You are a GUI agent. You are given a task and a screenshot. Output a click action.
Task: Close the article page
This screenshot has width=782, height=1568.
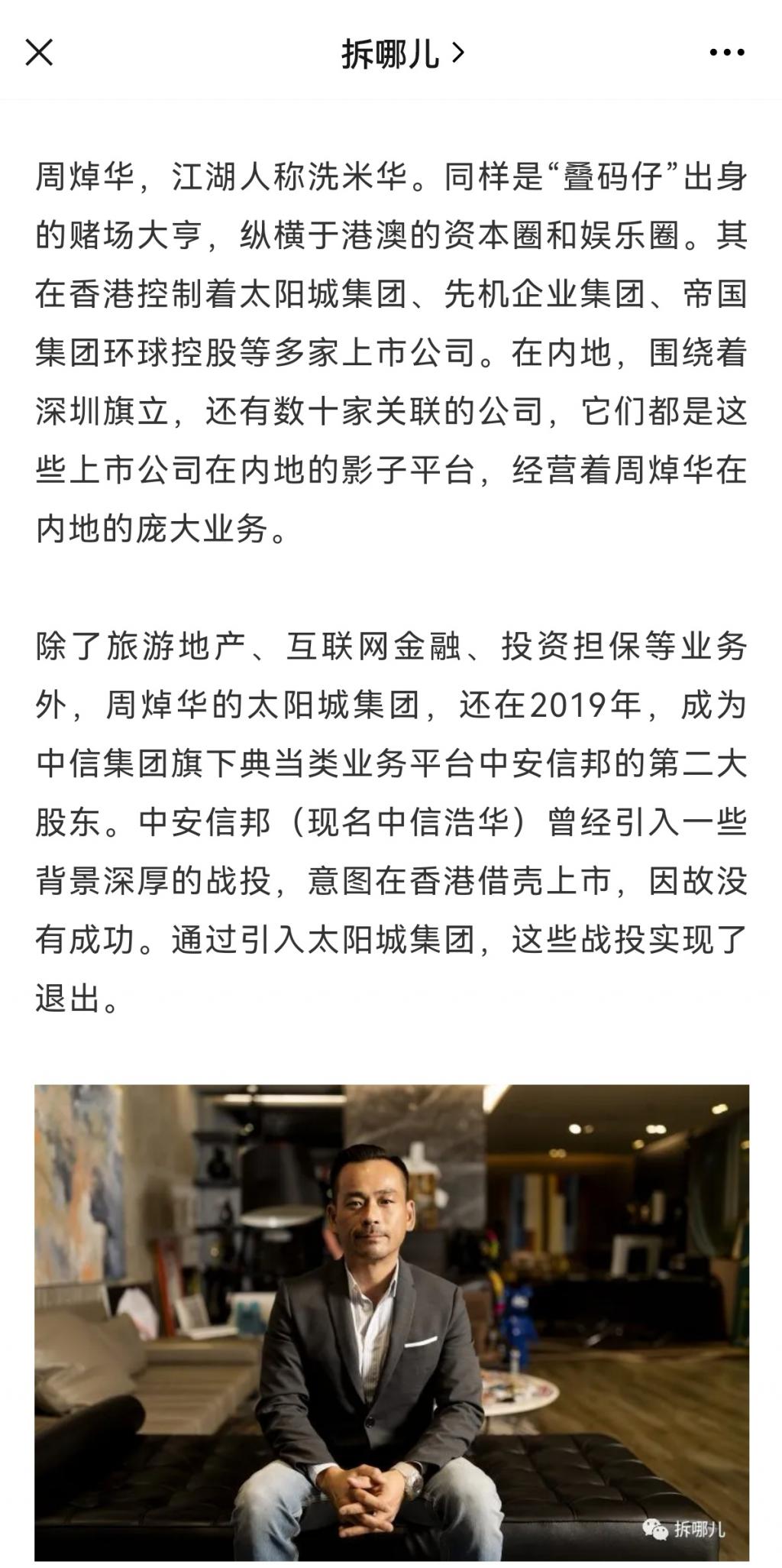coord(39,53)
